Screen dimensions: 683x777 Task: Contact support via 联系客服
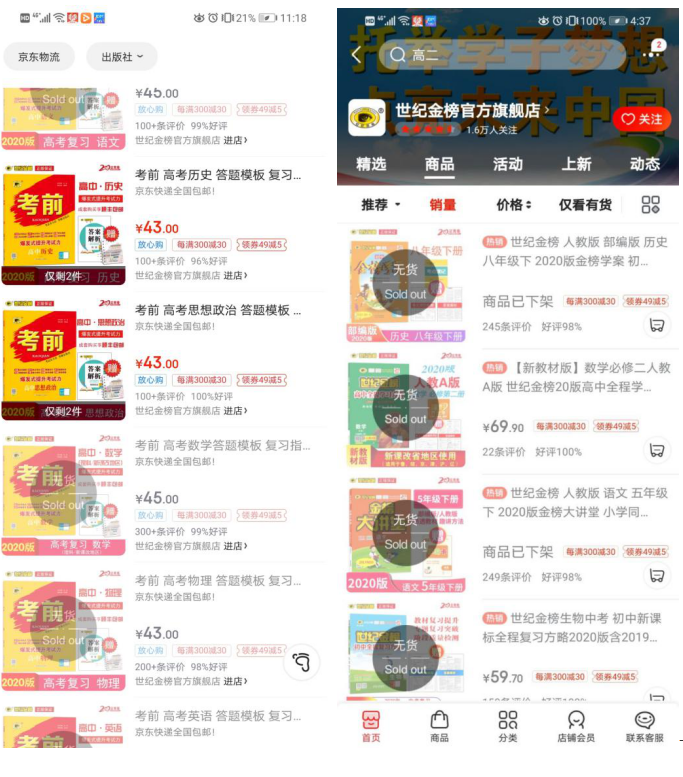tap(645, 726)
